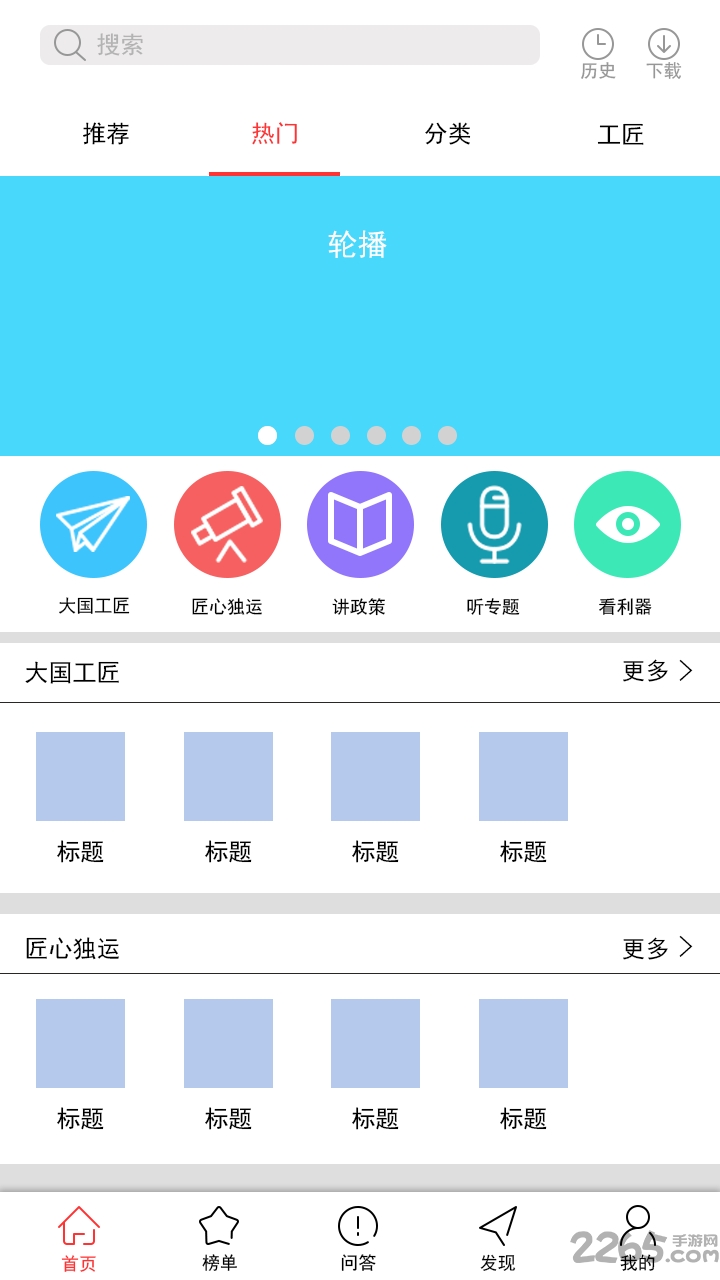Expand more items under 大国工匠 section
Screen dimensions: 720x1280
[660, 672]
